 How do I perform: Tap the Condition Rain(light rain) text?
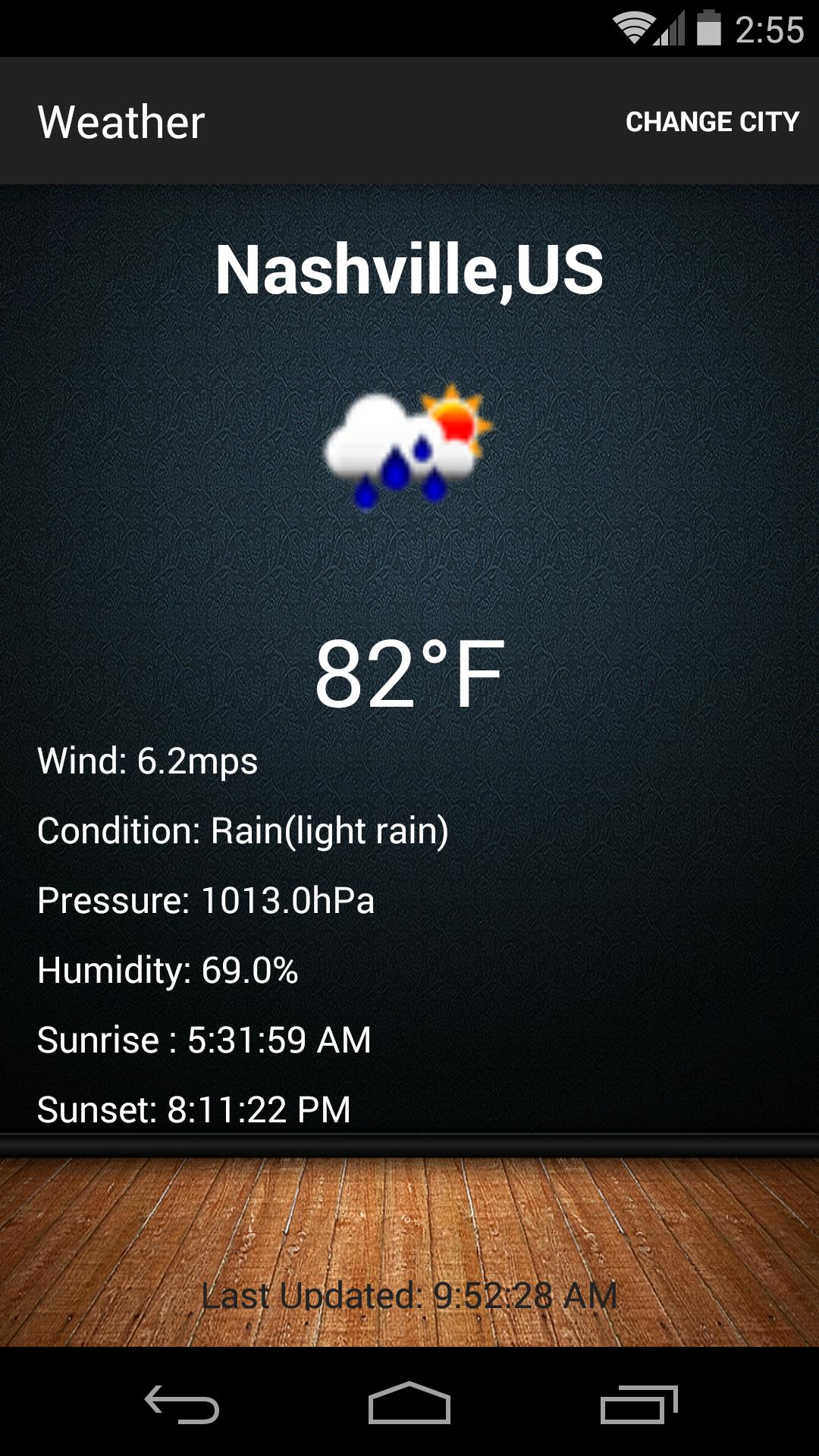pyautogui.click(x=243, y=832)
